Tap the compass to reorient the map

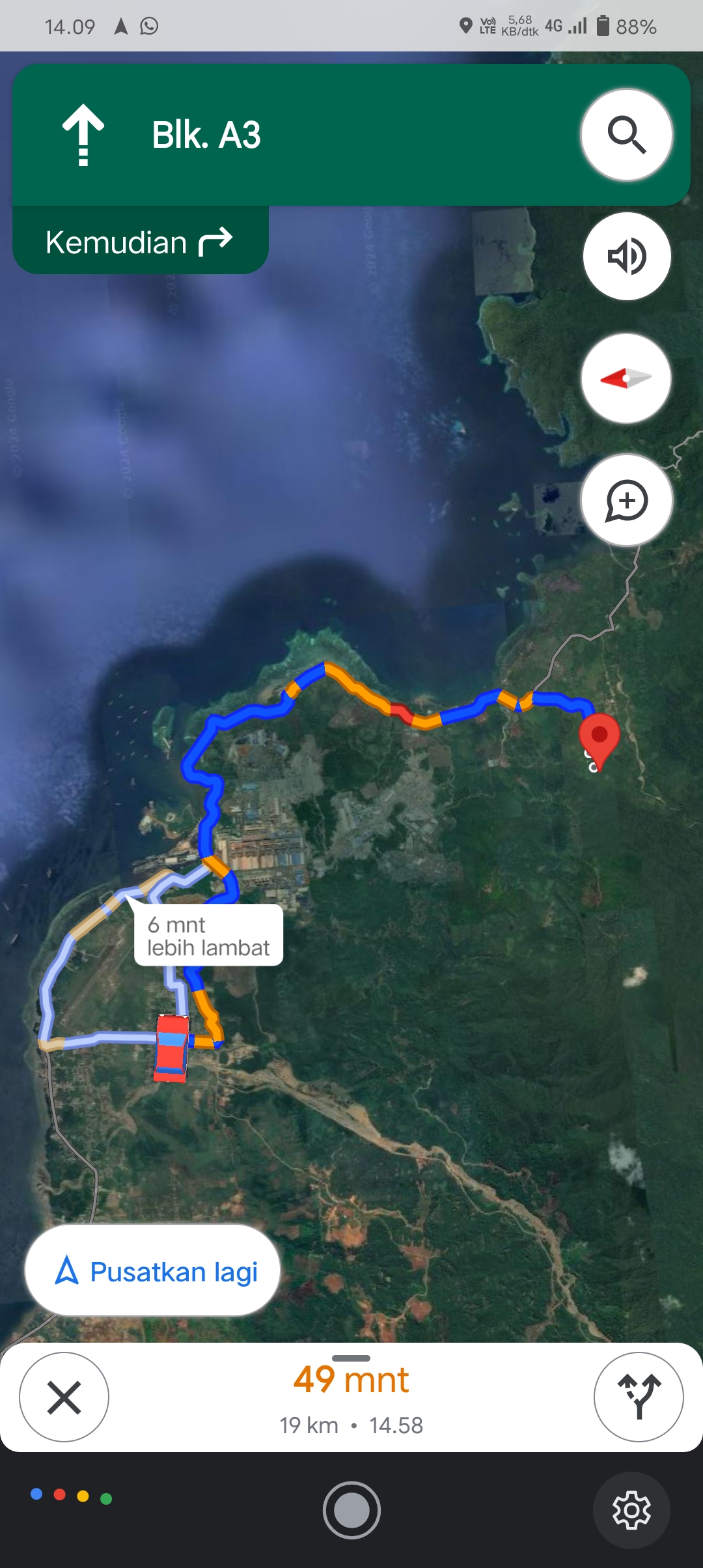[626, 378]
